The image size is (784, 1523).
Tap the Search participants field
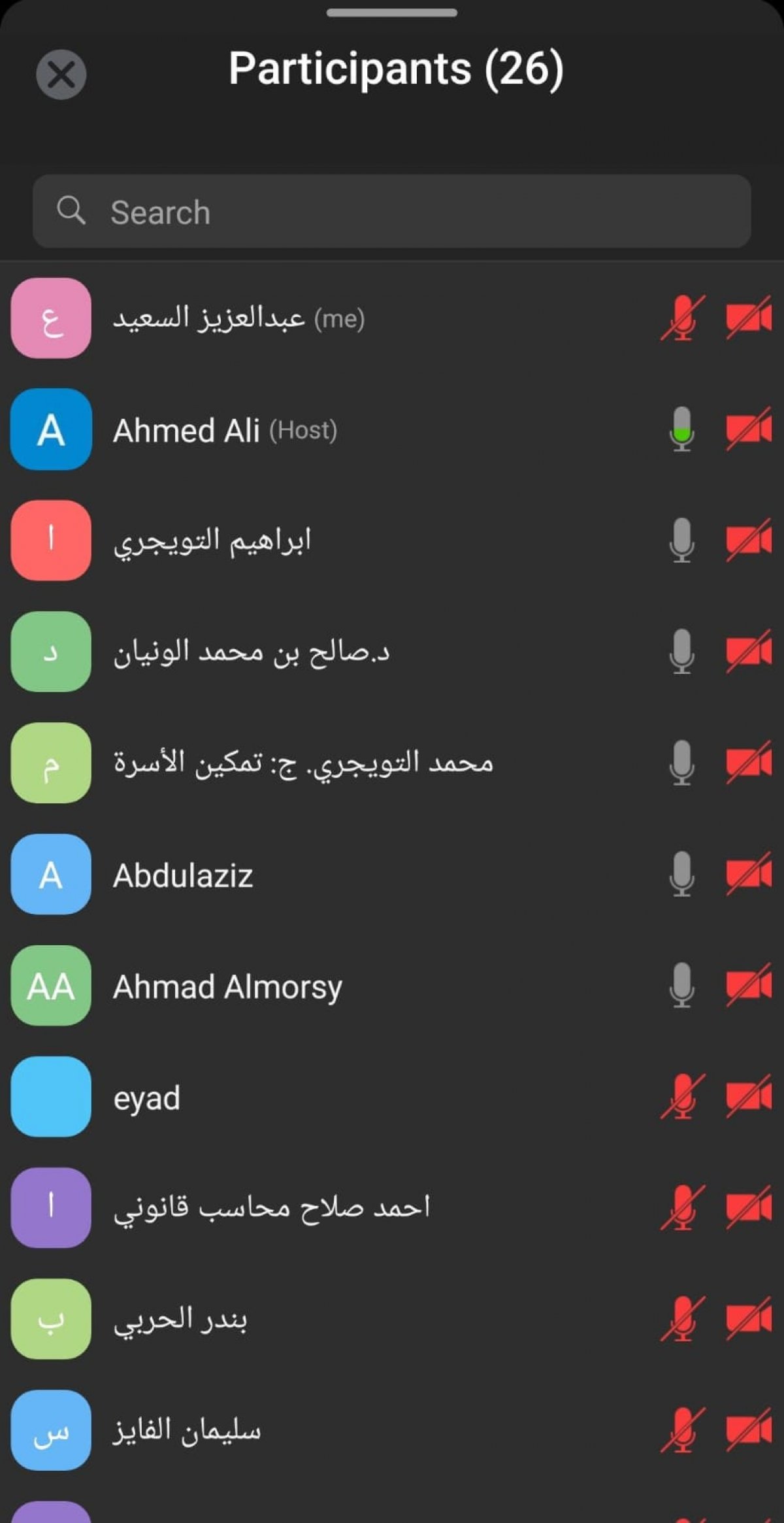(x=392, y=211)
